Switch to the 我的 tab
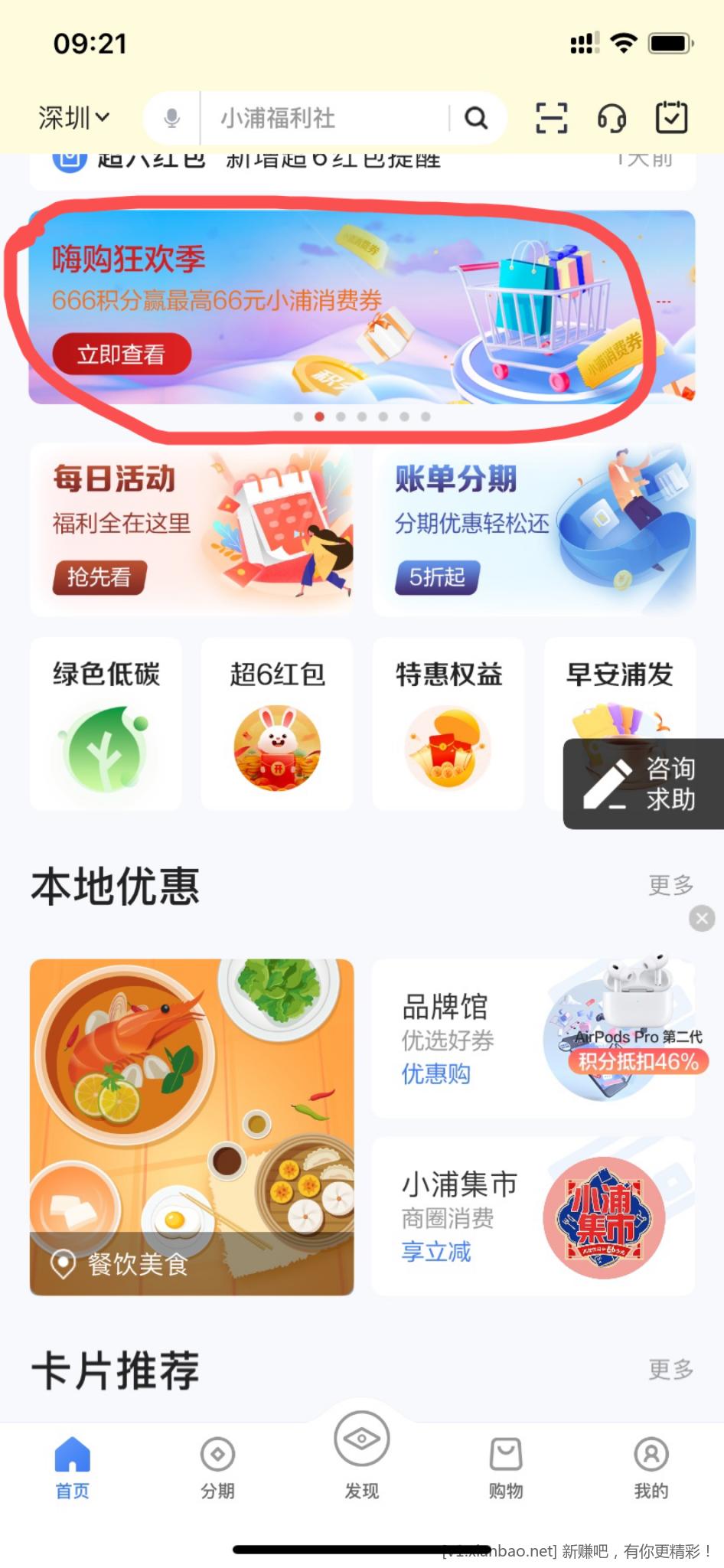 point(651,1467)
